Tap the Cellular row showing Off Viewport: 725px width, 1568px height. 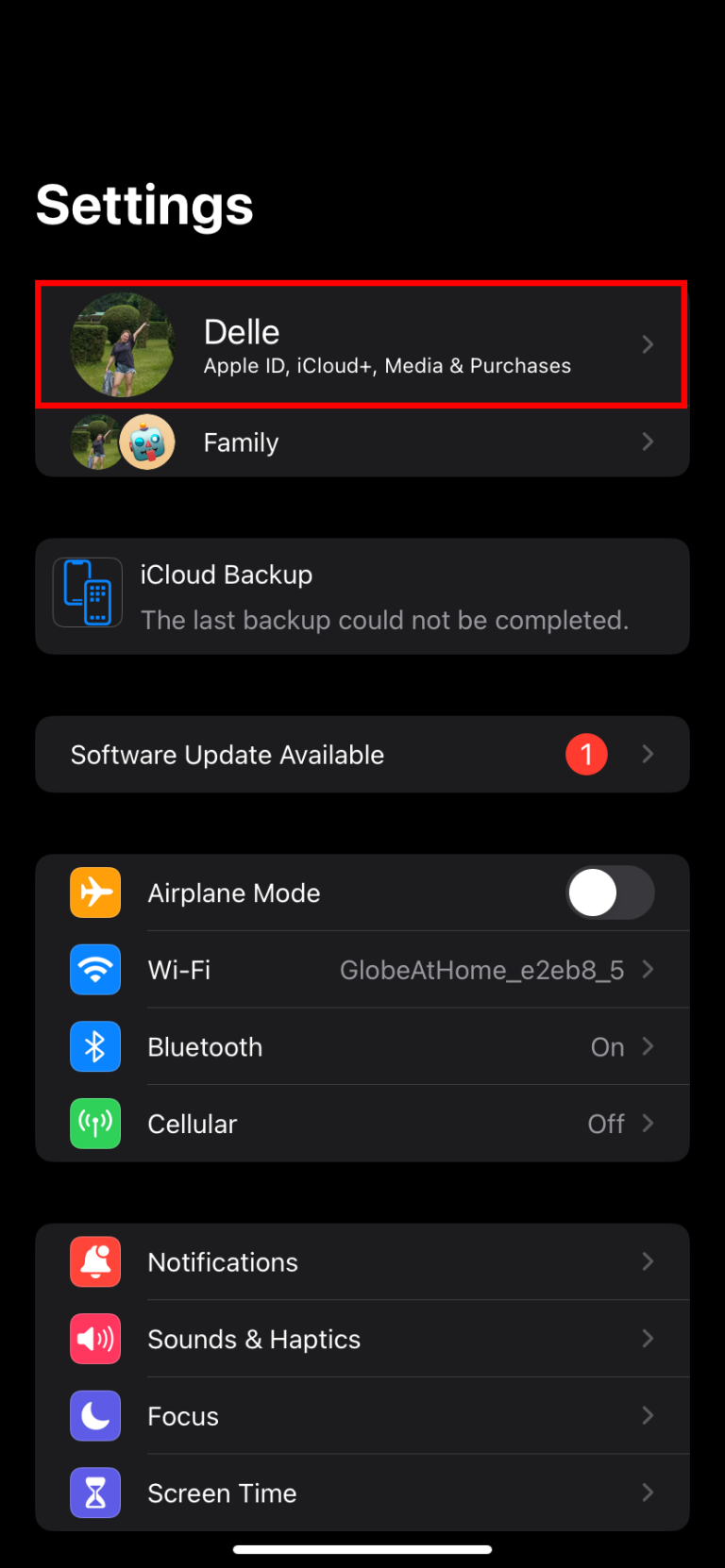coord(362,1124)
